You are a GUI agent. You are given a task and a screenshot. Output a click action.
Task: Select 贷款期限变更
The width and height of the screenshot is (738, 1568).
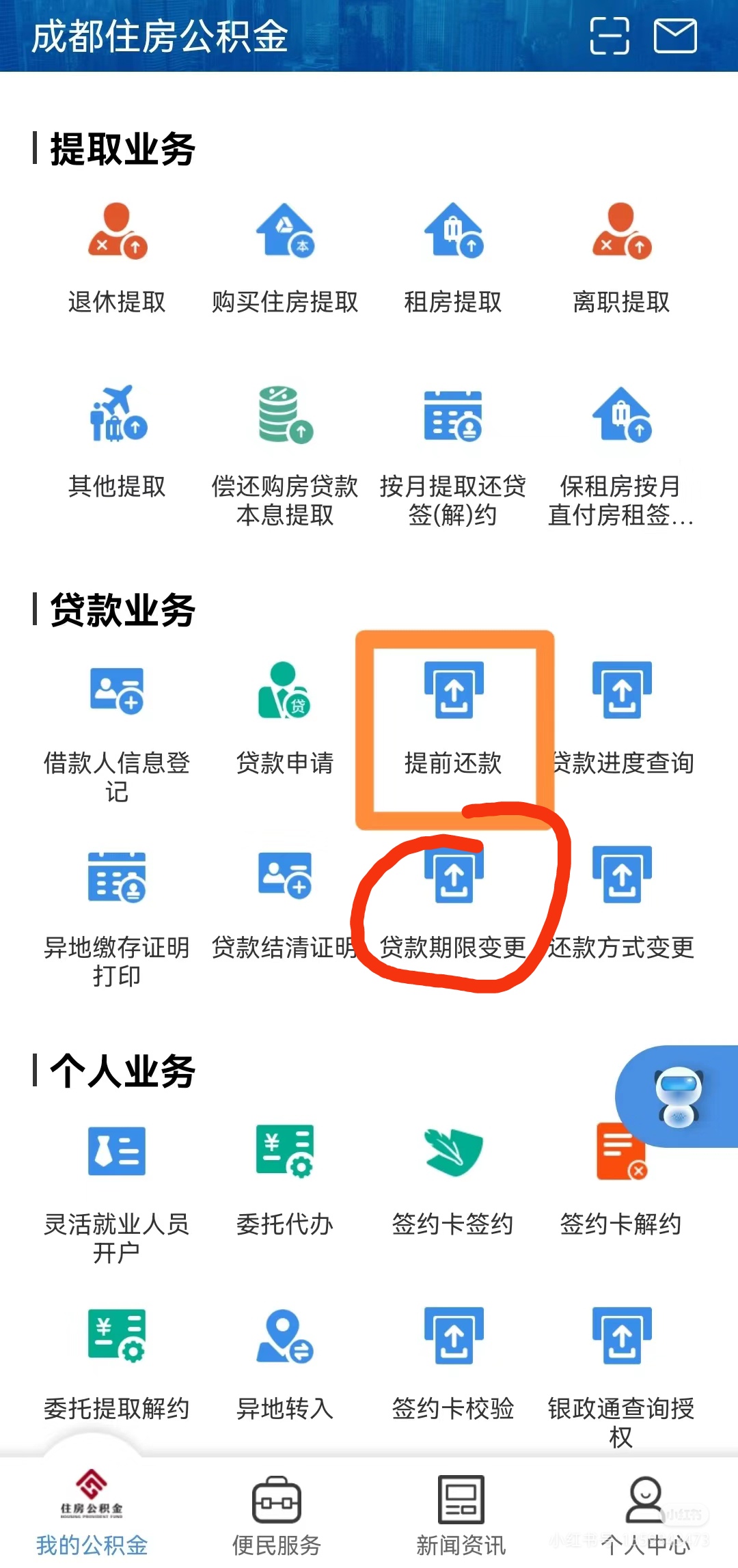(x=453, y=902)
